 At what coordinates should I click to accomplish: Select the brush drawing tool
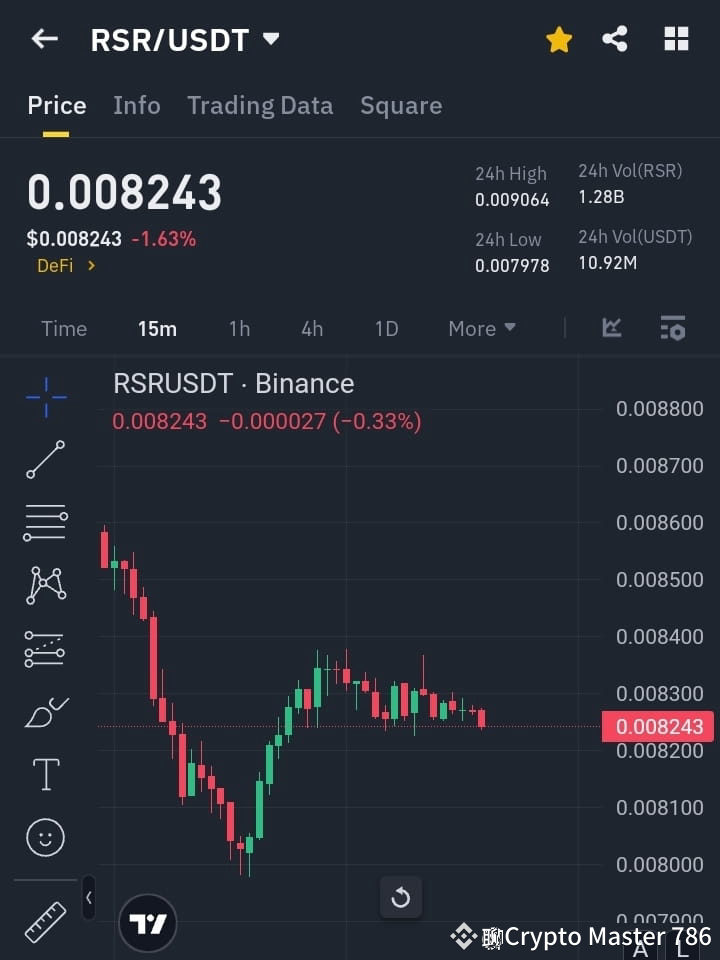pyautogui.click(x=45, y=712)
